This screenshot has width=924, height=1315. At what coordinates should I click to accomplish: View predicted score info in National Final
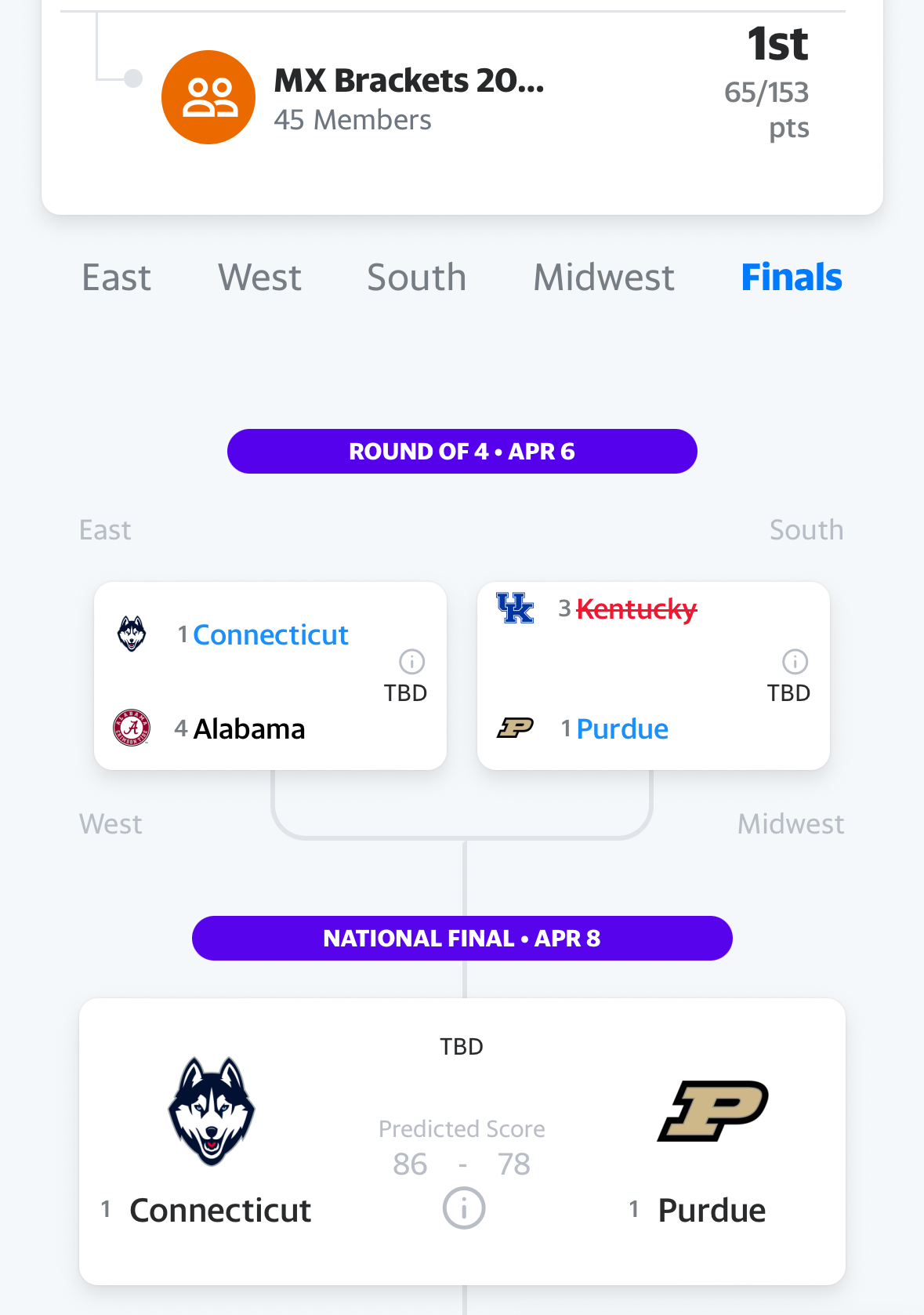click(x=463, y=1208)
